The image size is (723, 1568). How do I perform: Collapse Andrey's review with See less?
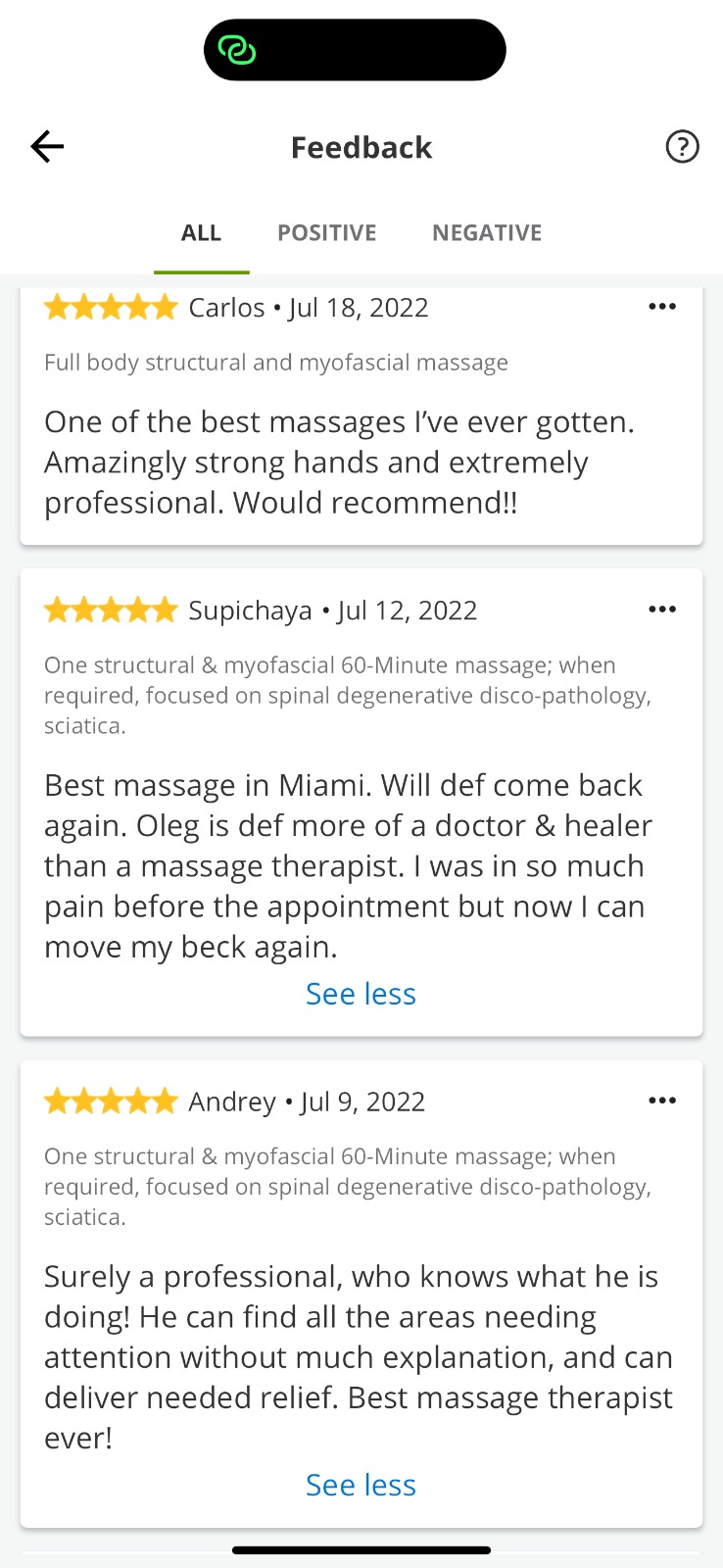(361, 1485)
